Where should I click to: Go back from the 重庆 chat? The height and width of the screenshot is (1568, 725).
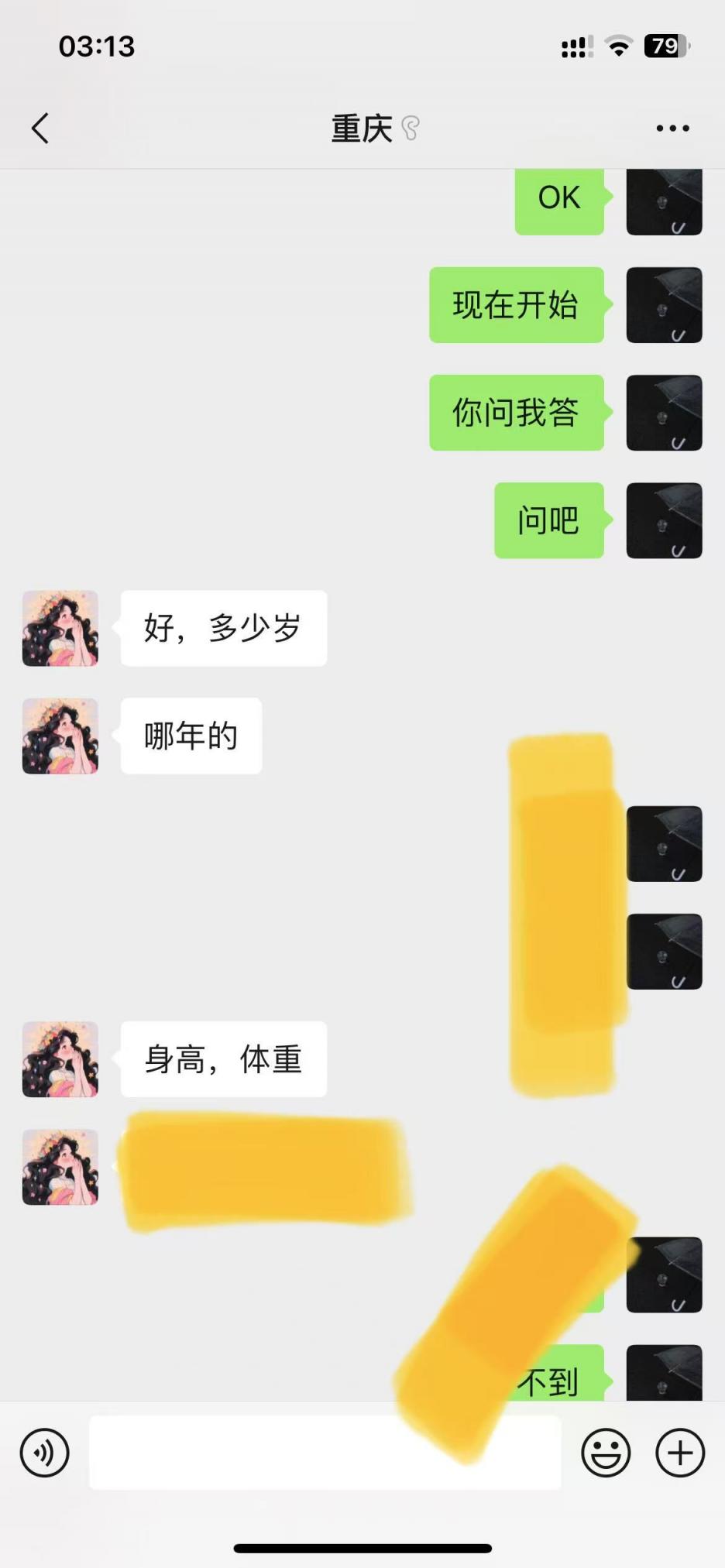click(40, 129)
